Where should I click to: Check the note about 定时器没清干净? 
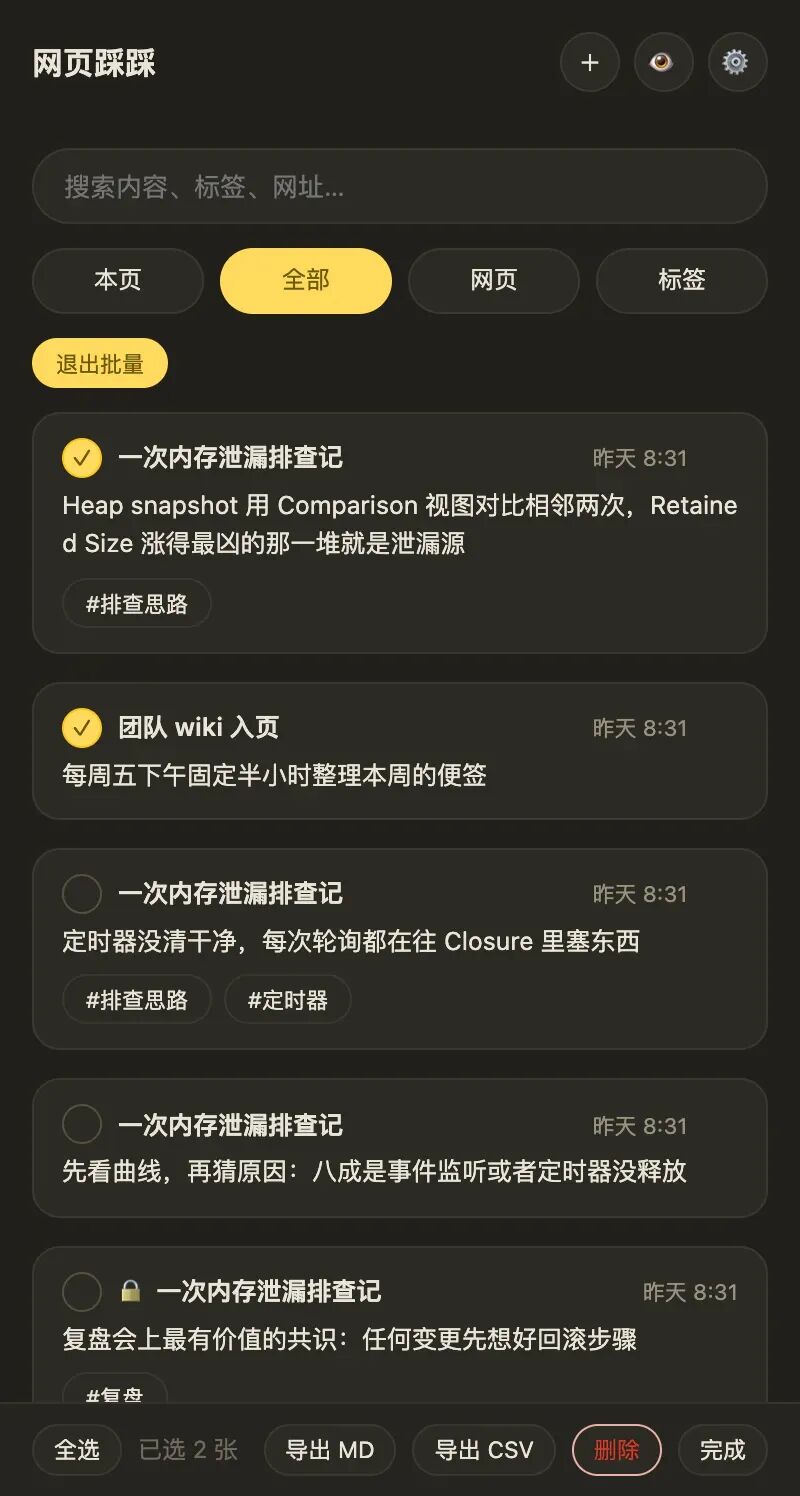point(82,894)
